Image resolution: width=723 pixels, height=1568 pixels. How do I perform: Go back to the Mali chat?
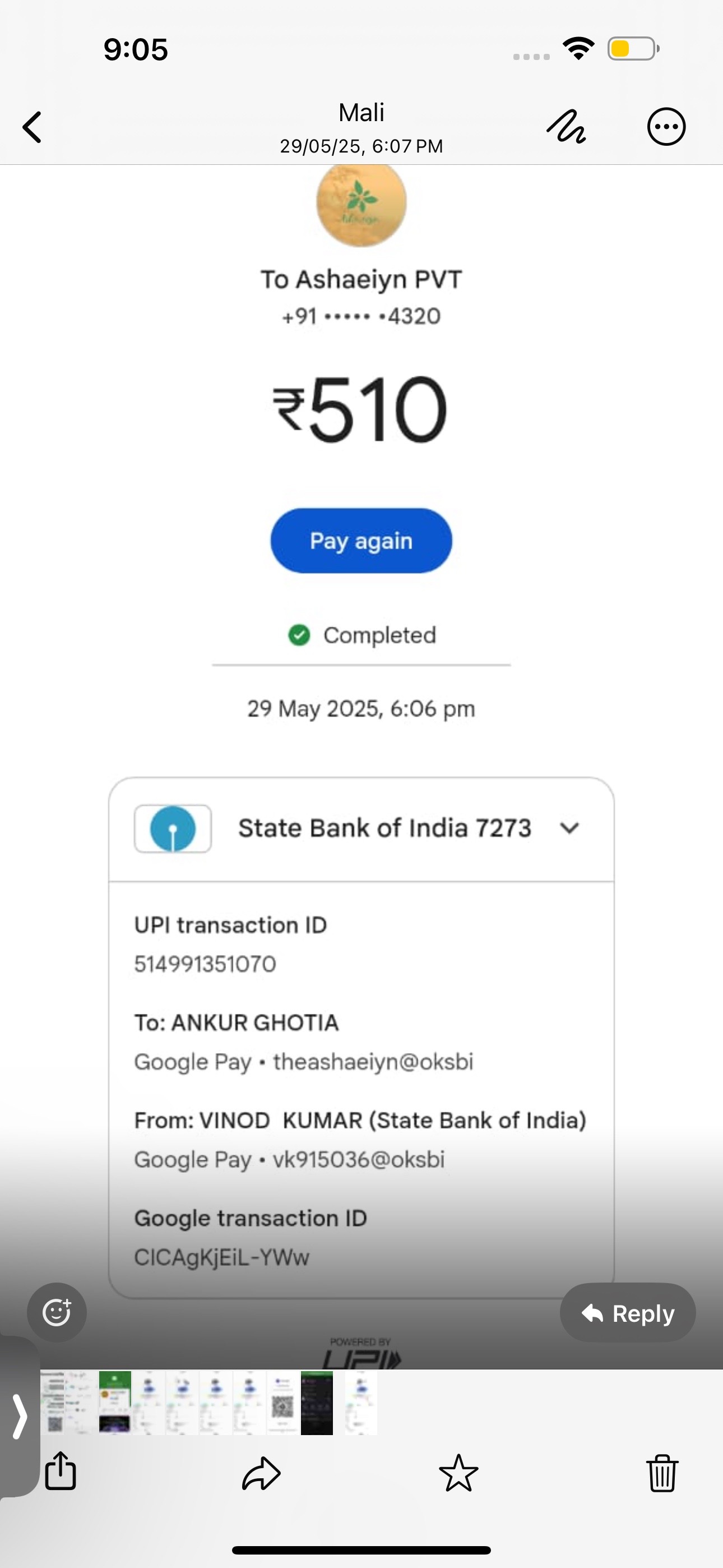(33, 127)
